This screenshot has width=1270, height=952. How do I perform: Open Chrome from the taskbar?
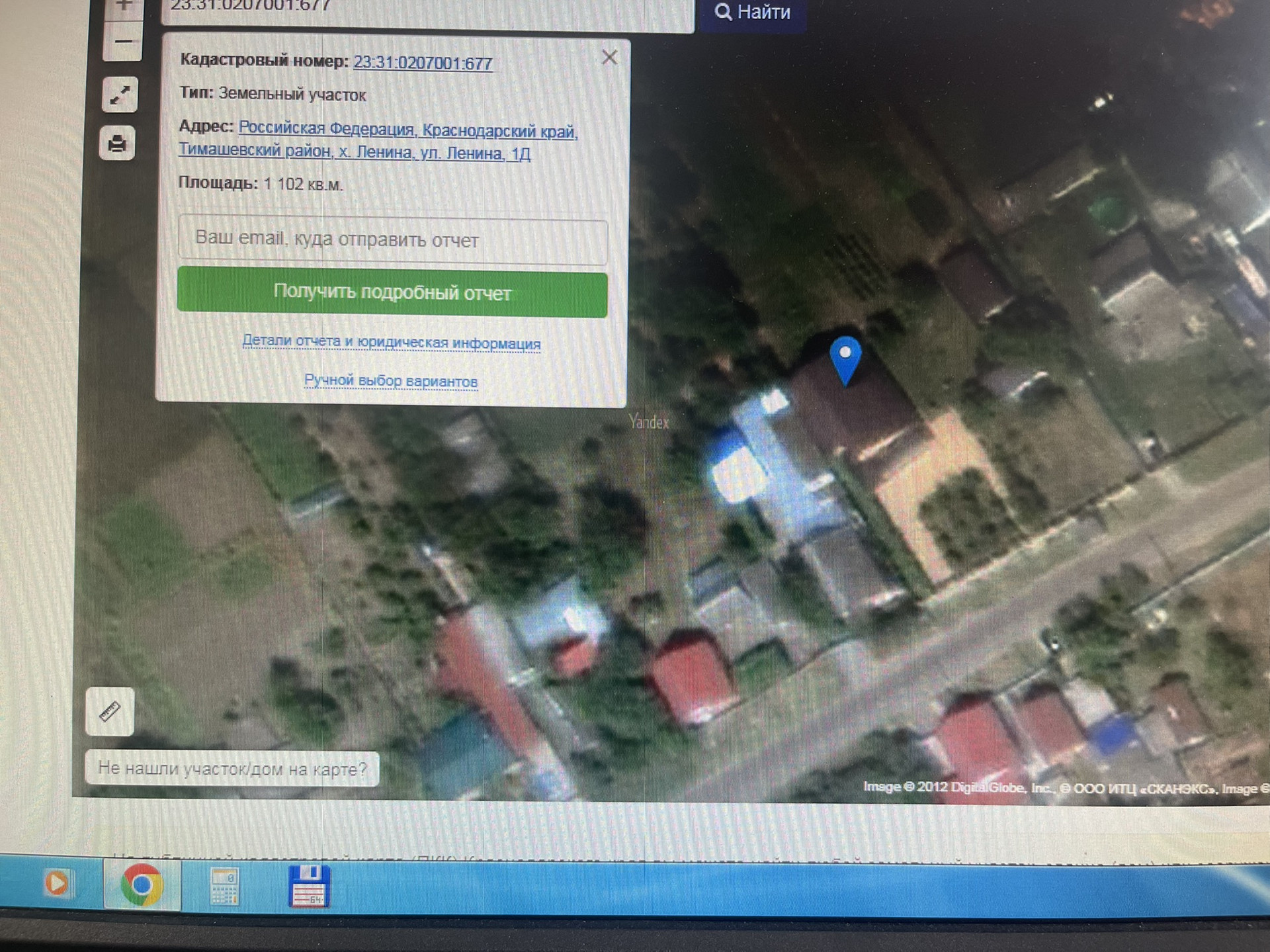[x=142, y=885]
